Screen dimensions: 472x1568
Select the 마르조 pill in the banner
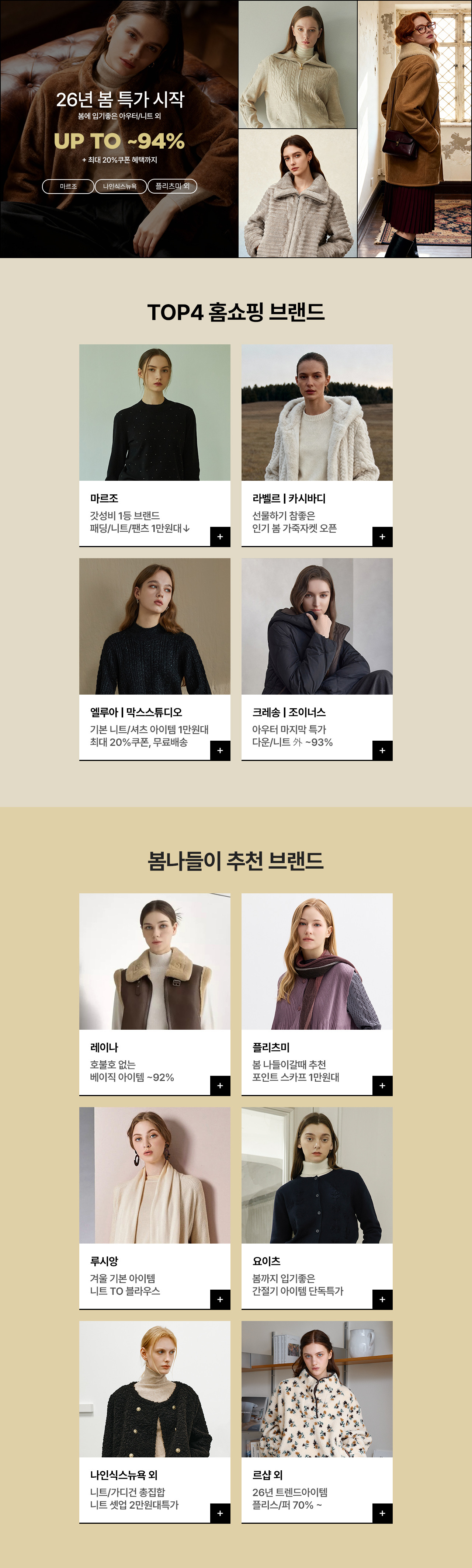pyautogui.click(x=68, y=186)
